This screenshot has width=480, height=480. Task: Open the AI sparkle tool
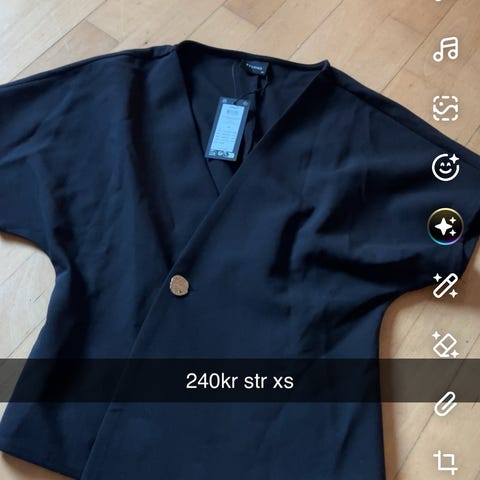pyautogui.click(x=446, y=227)
